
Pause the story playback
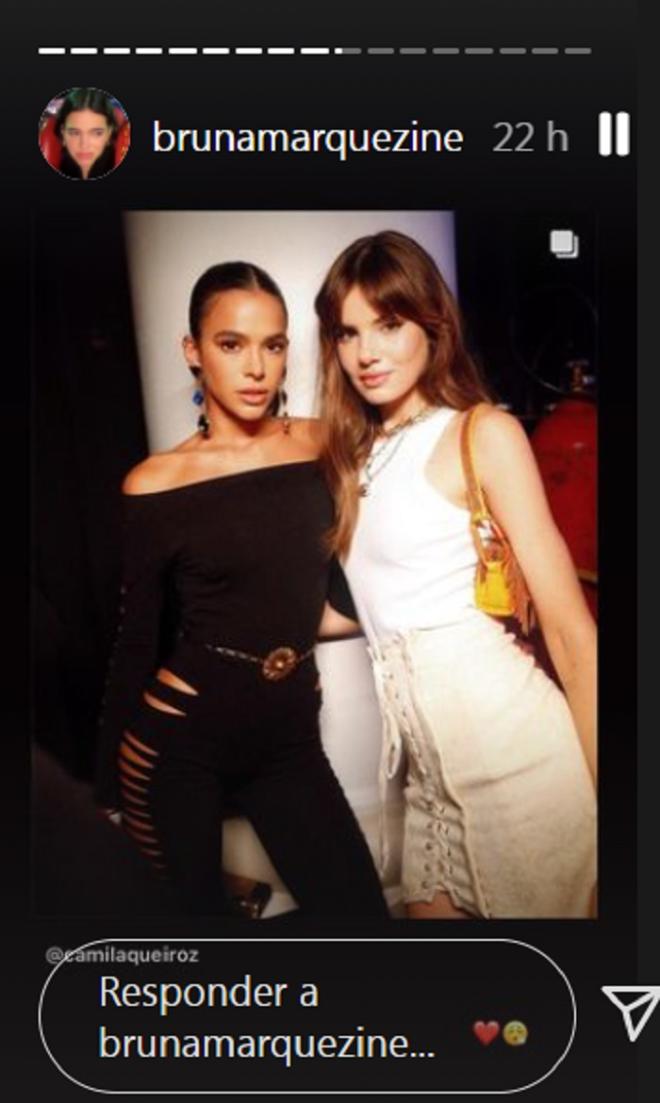pyautogui.click(x=613, y=134)
